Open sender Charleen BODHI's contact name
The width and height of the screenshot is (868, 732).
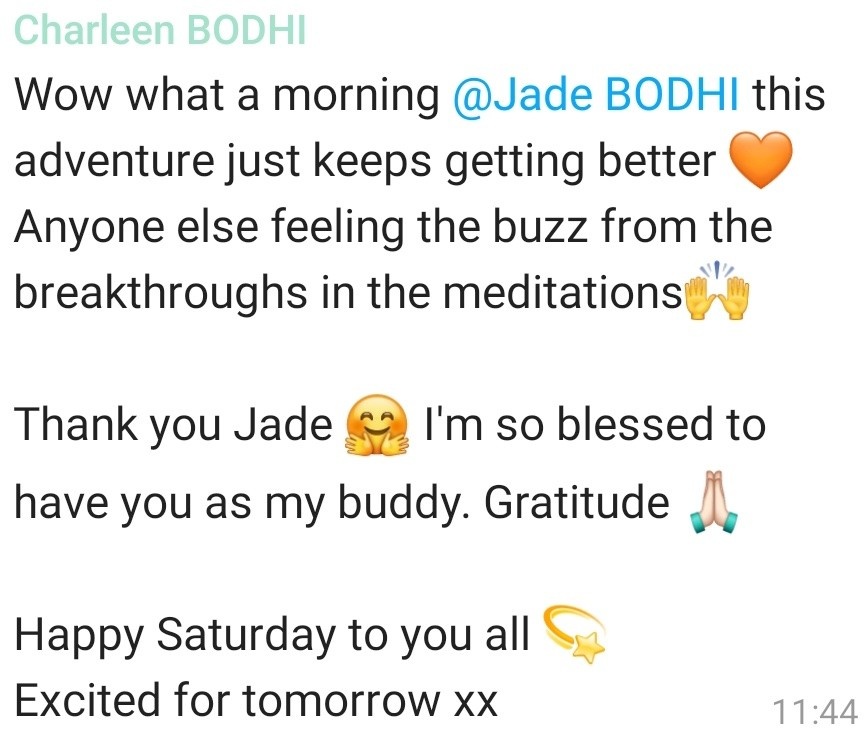160,30
